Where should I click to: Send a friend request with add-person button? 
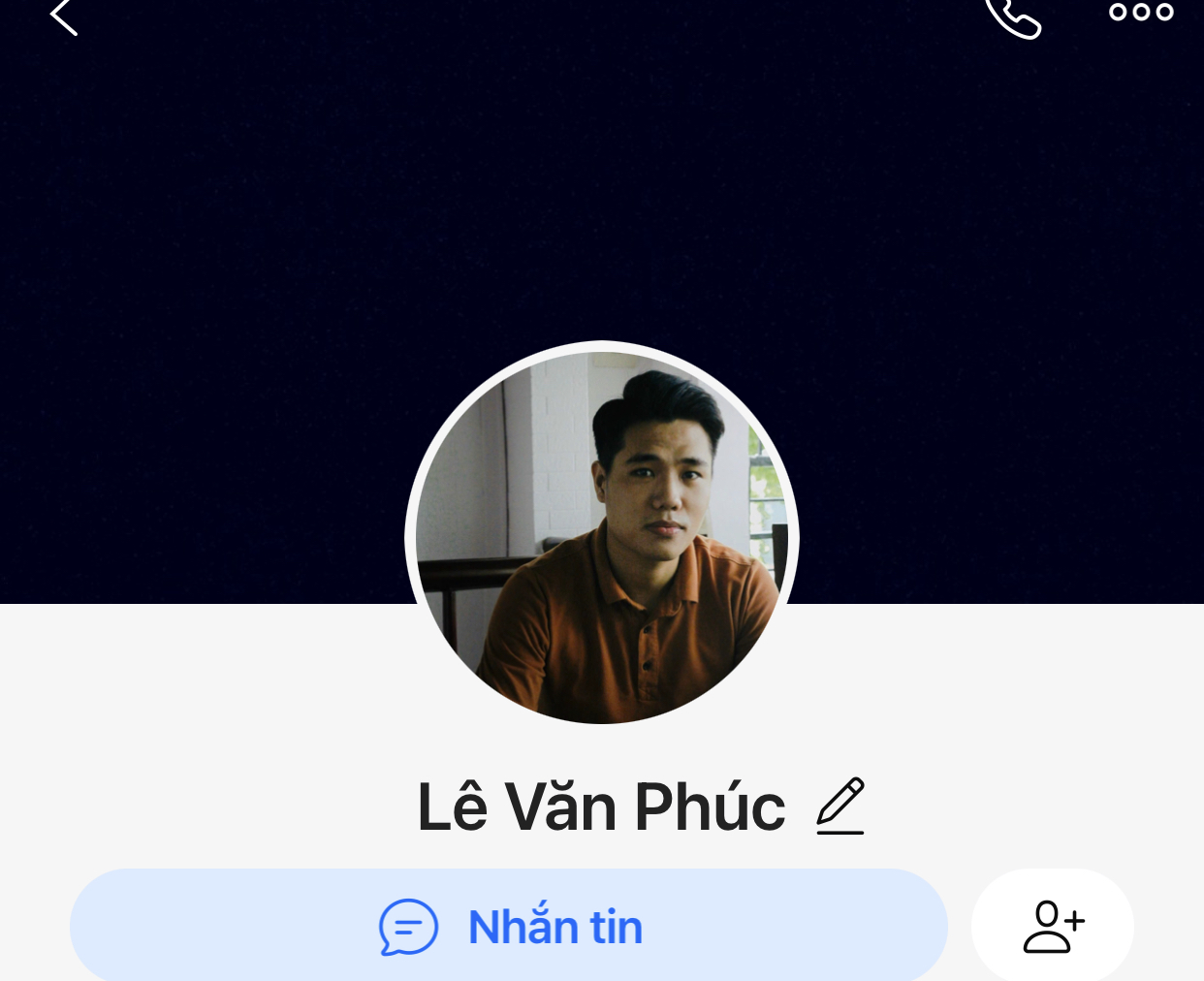coord(1053,926)
